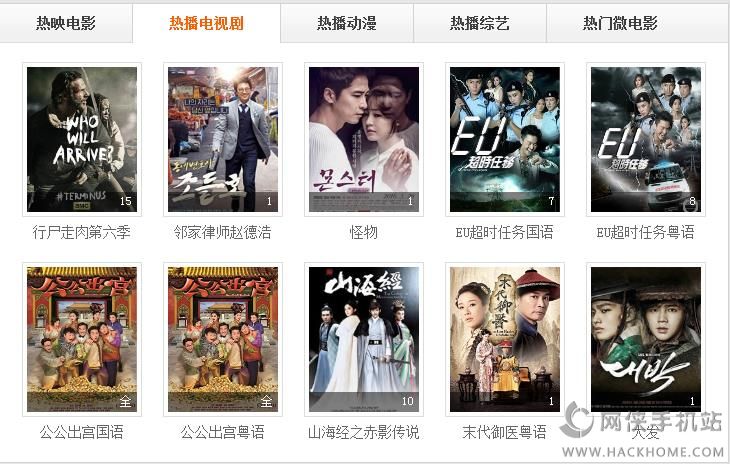Open 末代御医粤语 drama
The height and width of the screenshot is (464, 730).
[505, 339]
